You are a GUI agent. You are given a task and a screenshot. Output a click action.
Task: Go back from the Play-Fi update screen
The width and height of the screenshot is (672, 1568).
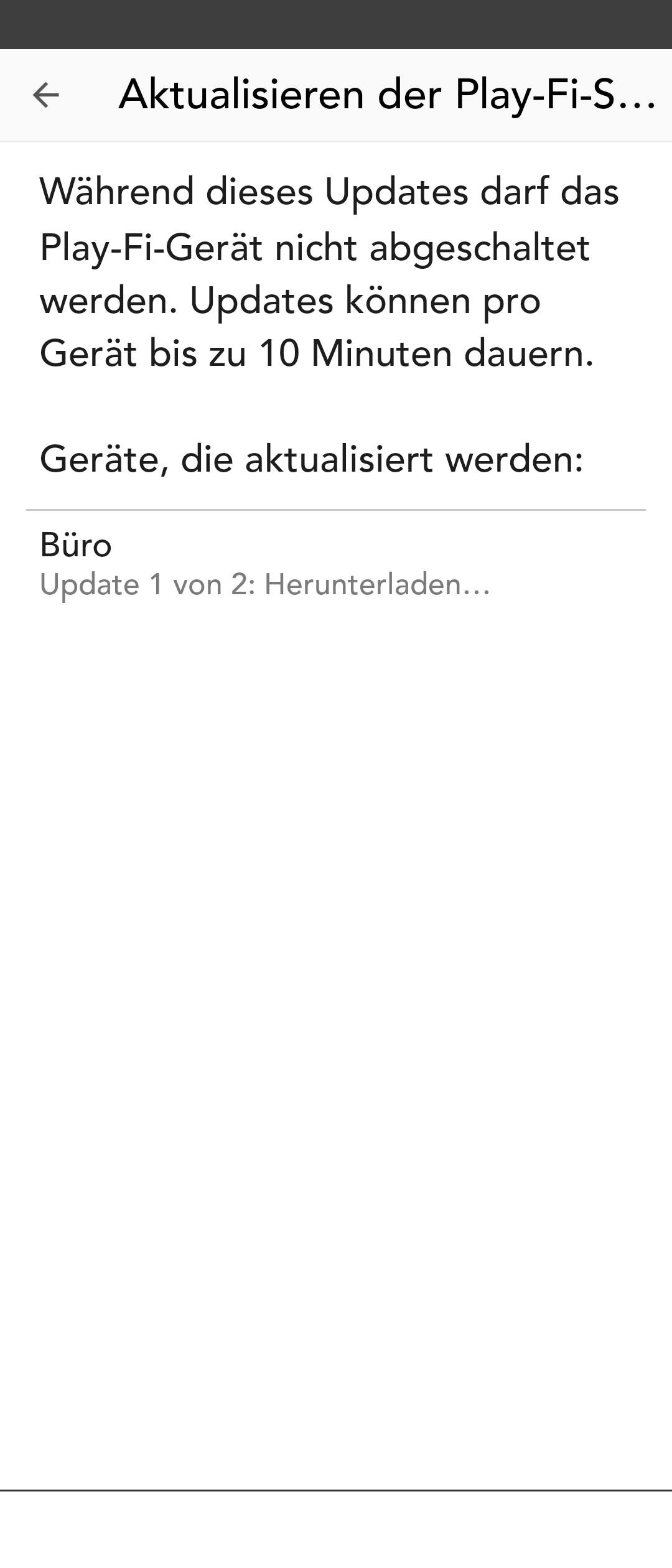tap(45, 95)
